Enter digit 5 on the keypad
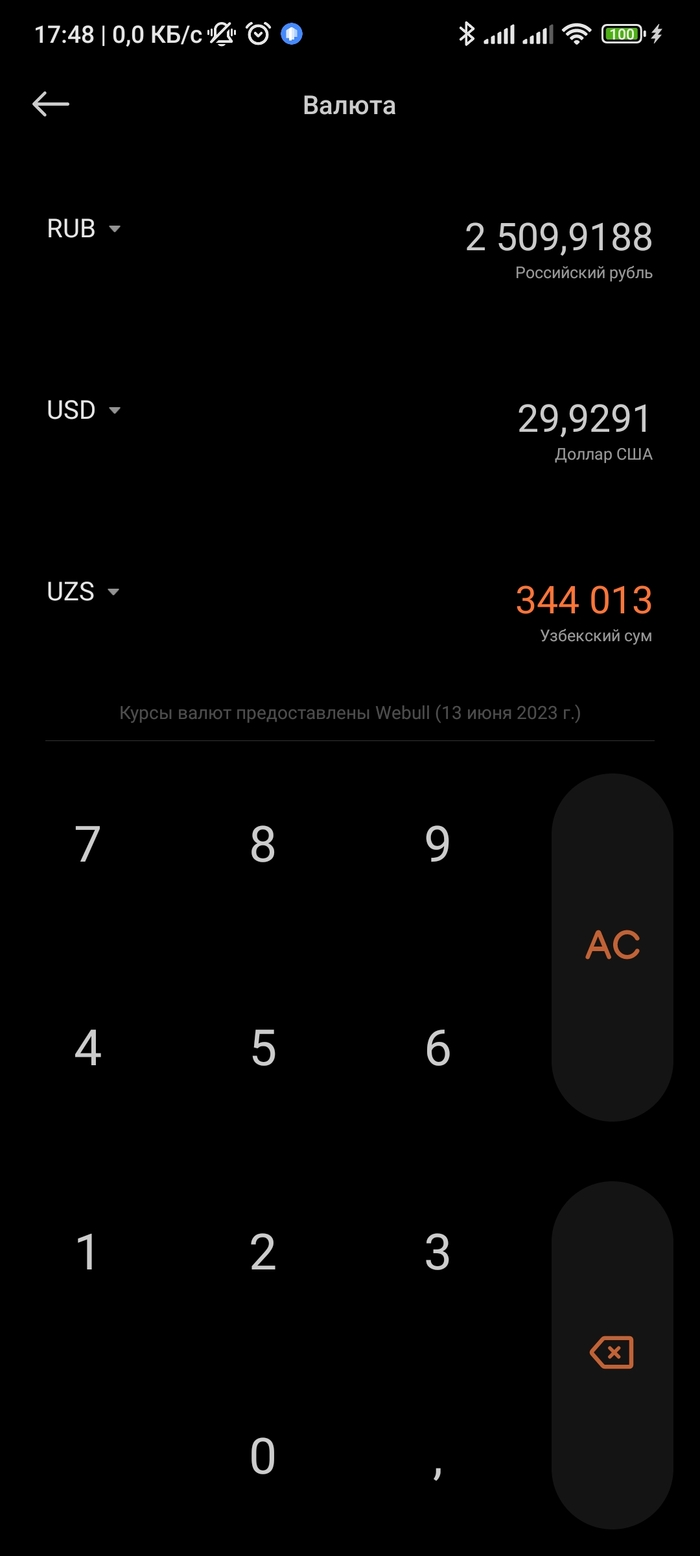 (x=262, y=1049)
